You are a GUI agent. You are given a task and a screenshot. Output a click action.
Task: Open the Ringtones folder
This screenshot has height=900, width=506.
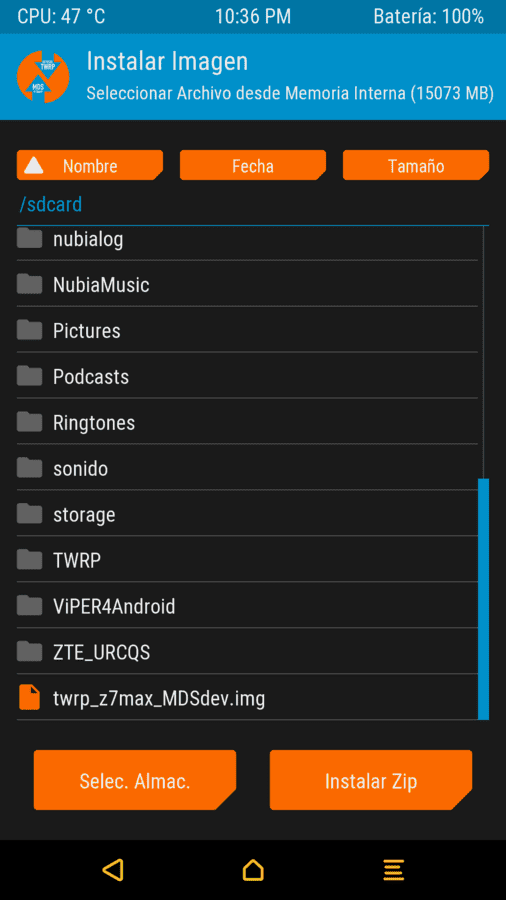coord(247,421)
